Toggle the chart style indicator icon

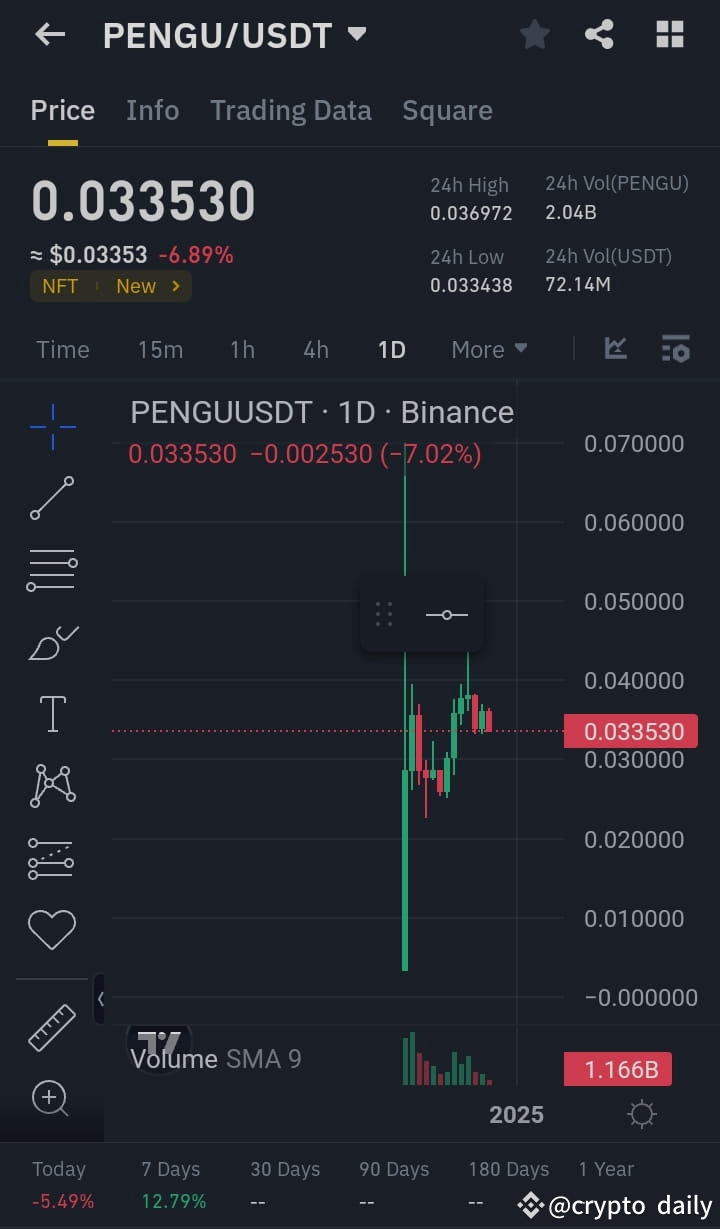point(615,349)
